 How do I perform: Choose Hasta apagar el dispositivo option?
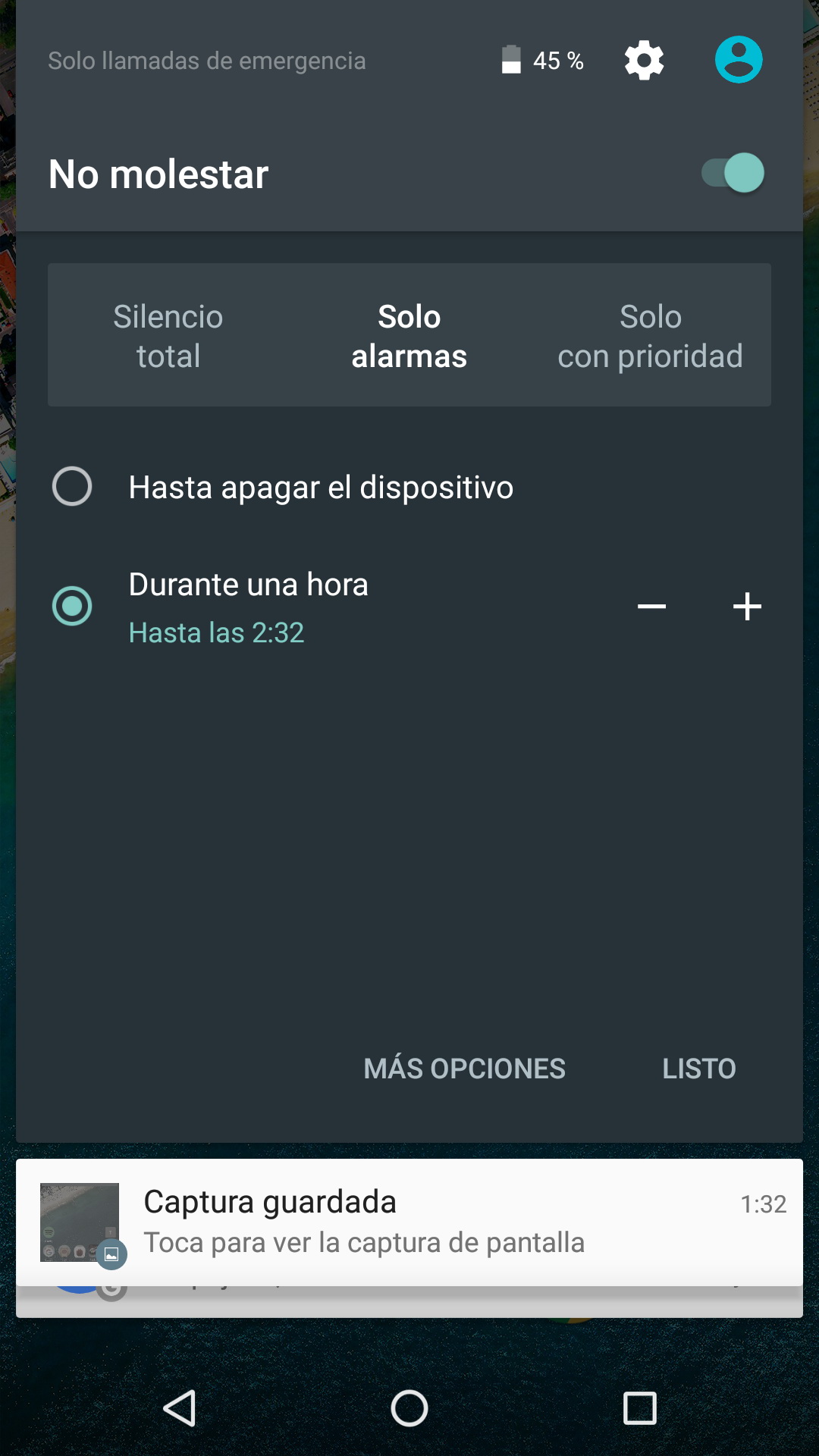click(72, 486)
